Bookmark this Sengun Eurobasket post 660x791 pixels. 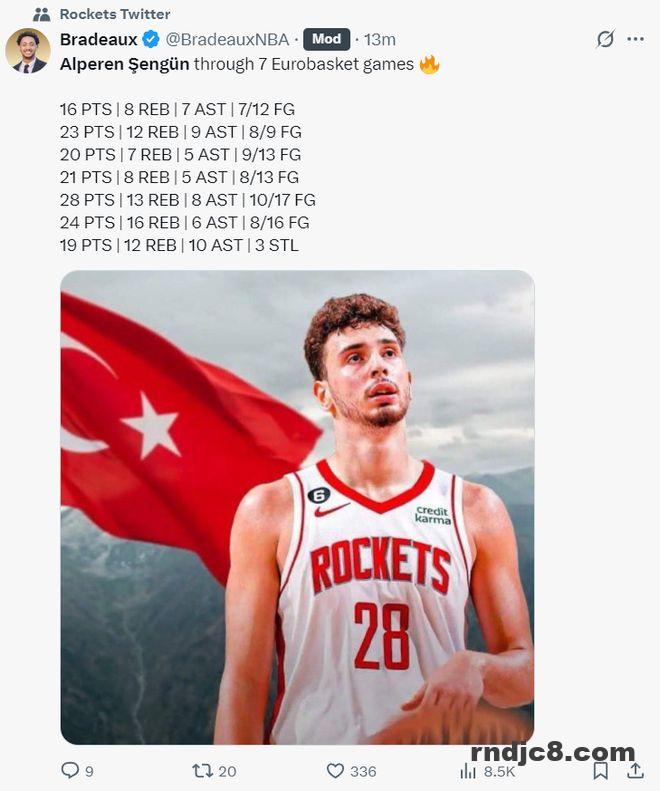(x=600, y=771)
